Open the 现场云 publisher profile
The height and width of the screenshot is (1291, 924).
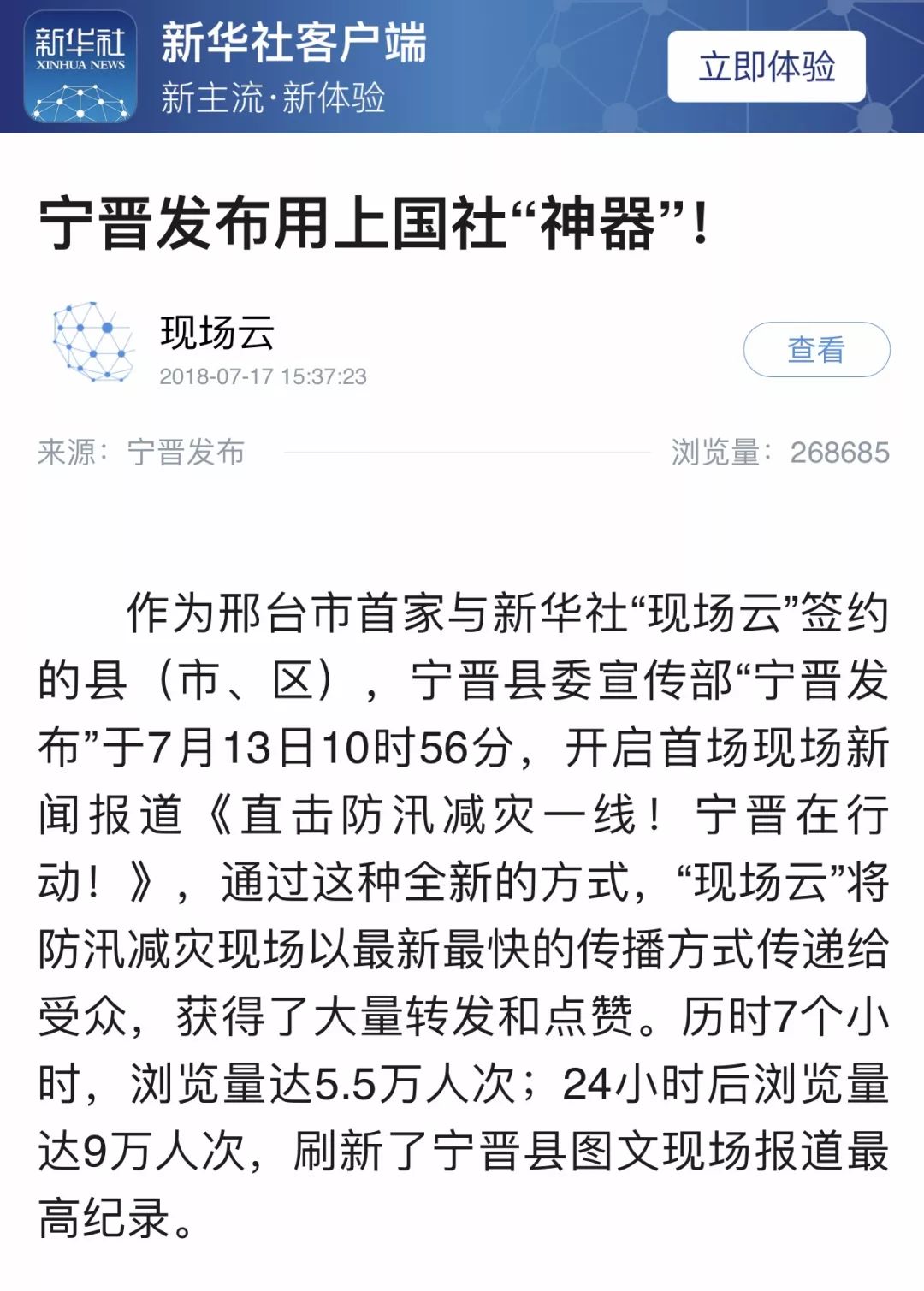tap(217, 333)
